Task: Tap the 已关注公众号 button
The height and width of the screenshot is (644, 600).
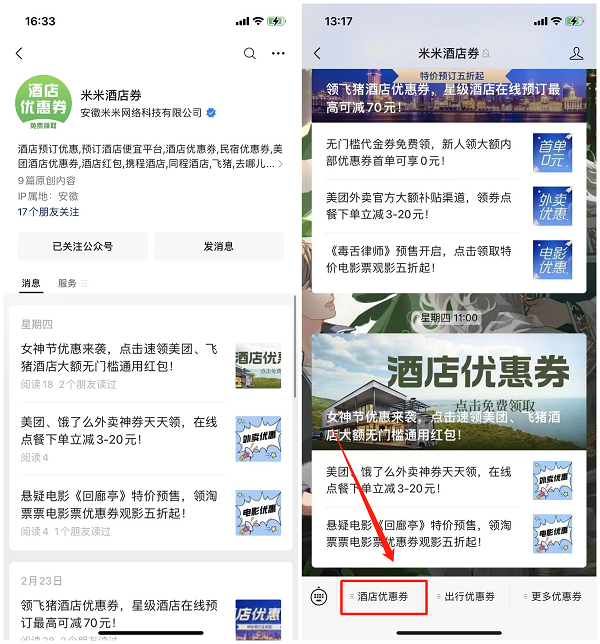Action: point(82,246)
